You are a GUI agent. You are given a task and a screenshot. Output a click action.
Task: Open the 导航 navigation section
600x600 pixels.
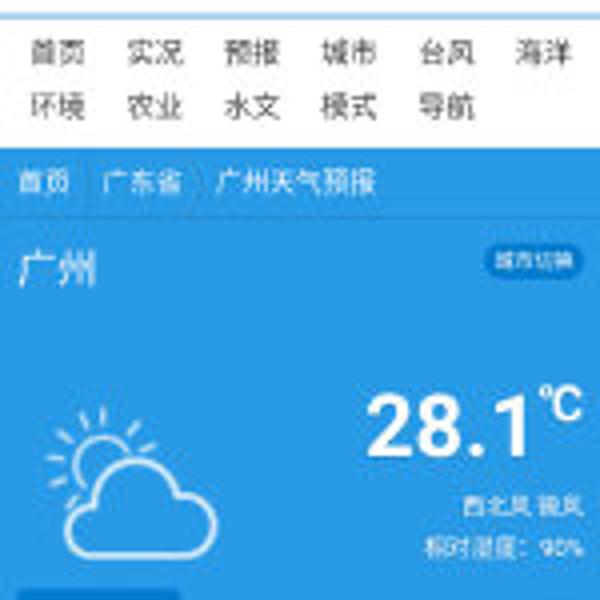tap(446, 106)
